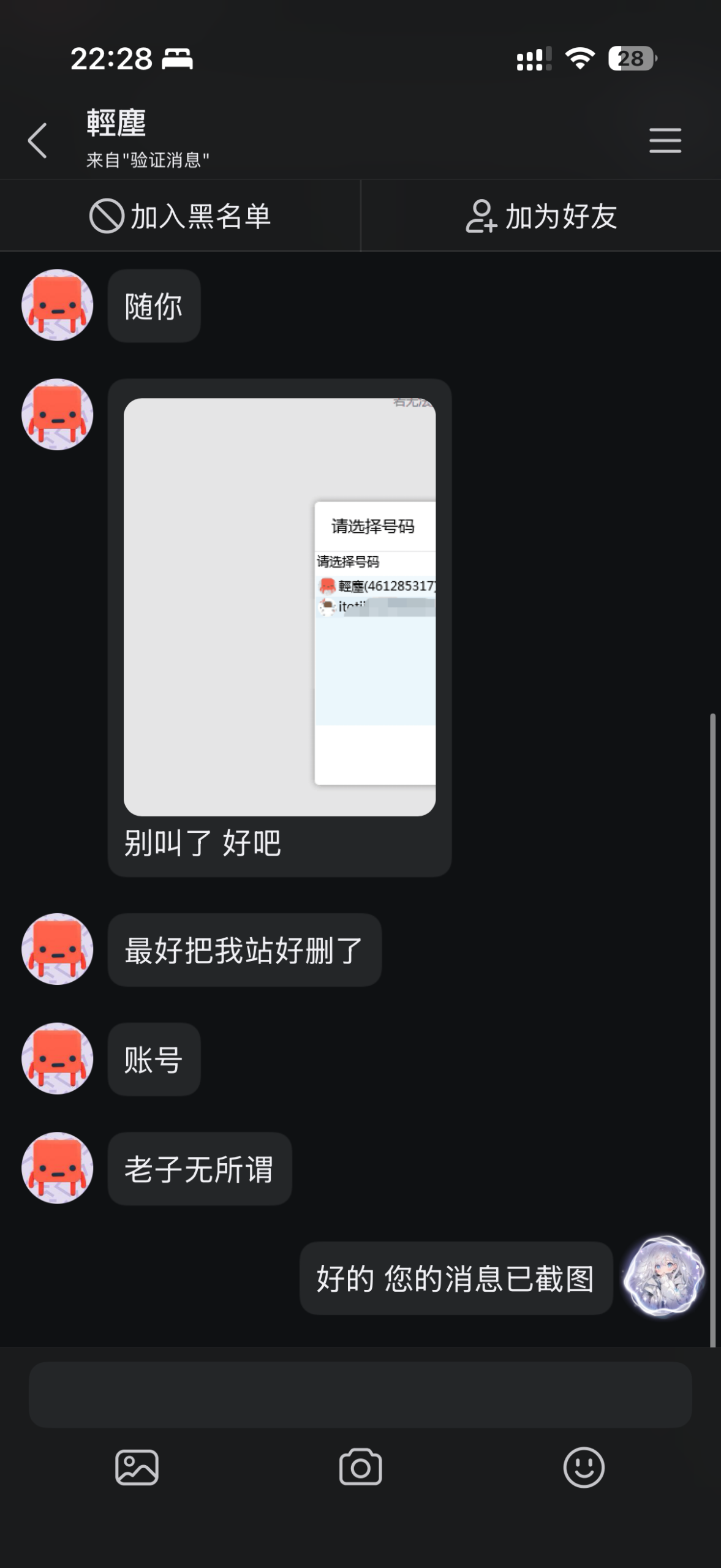Screen dimensions: 721x1568
Task: Open my own avatar beside 好的 您的消息已截图
Action: 663,1278
